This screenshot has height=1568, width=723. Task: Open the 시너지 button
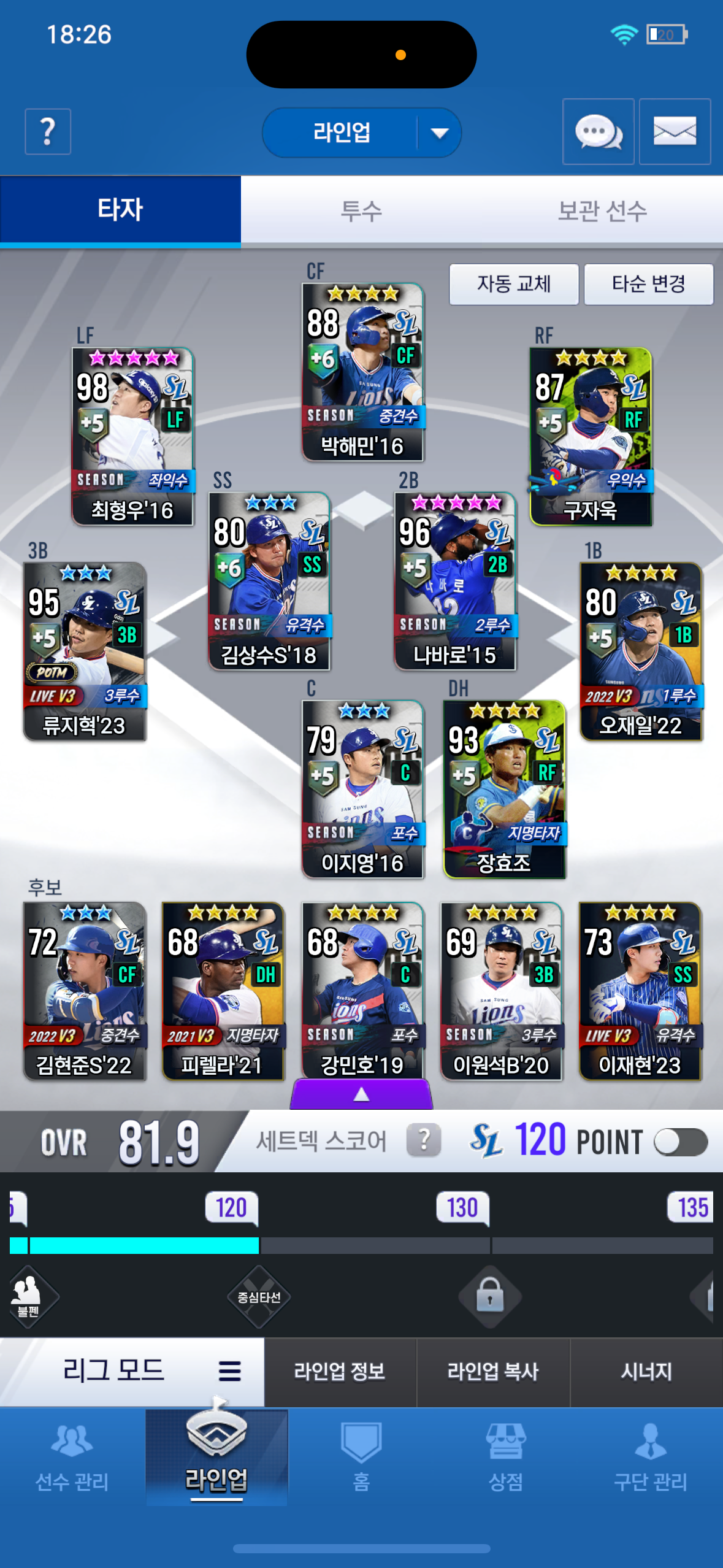(646, 1371)
